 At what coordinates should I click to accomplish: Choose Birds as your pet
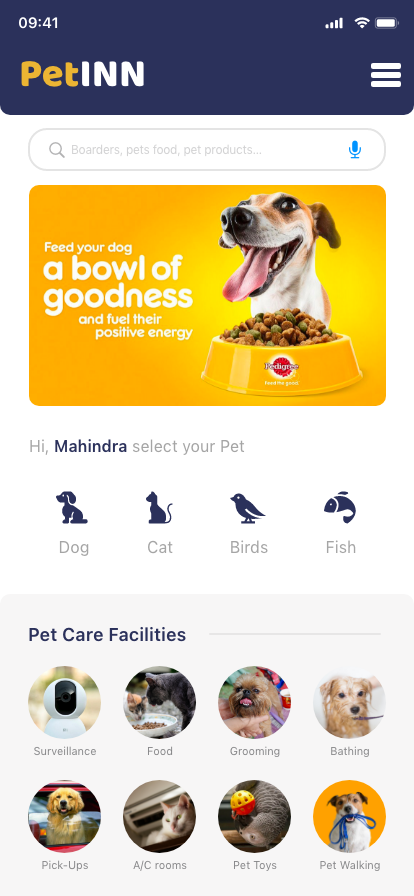(x=249, y=523)
